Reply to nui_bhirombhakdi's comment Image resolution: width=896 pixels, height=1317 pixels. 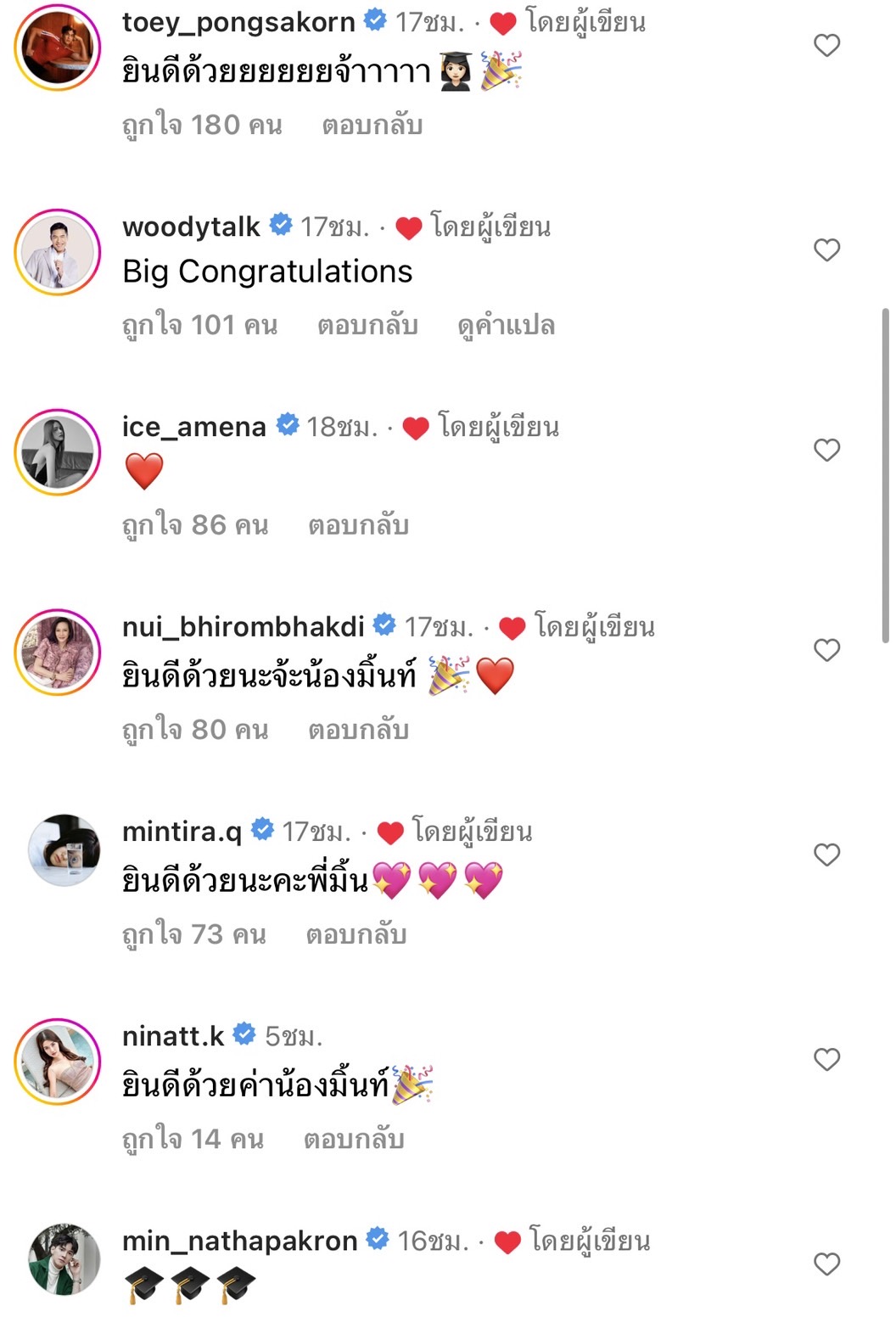click(358, 730)
